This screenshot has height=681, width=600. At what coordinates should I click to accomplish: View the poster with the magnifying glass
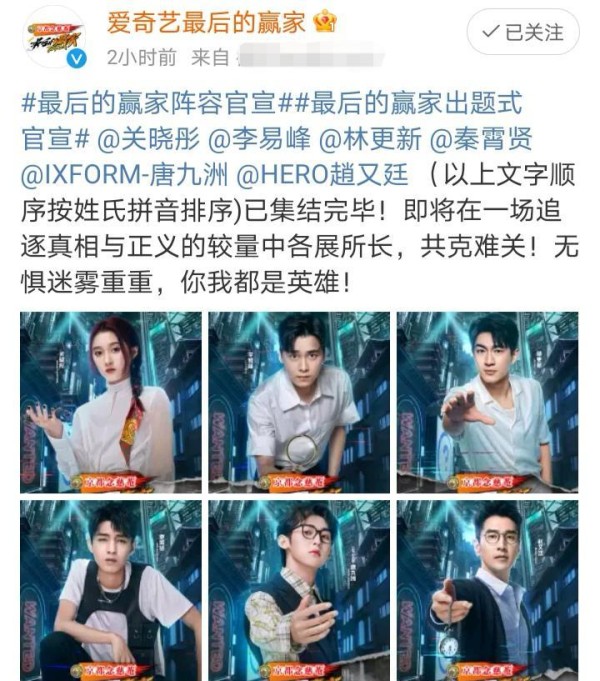coord(299,402)
